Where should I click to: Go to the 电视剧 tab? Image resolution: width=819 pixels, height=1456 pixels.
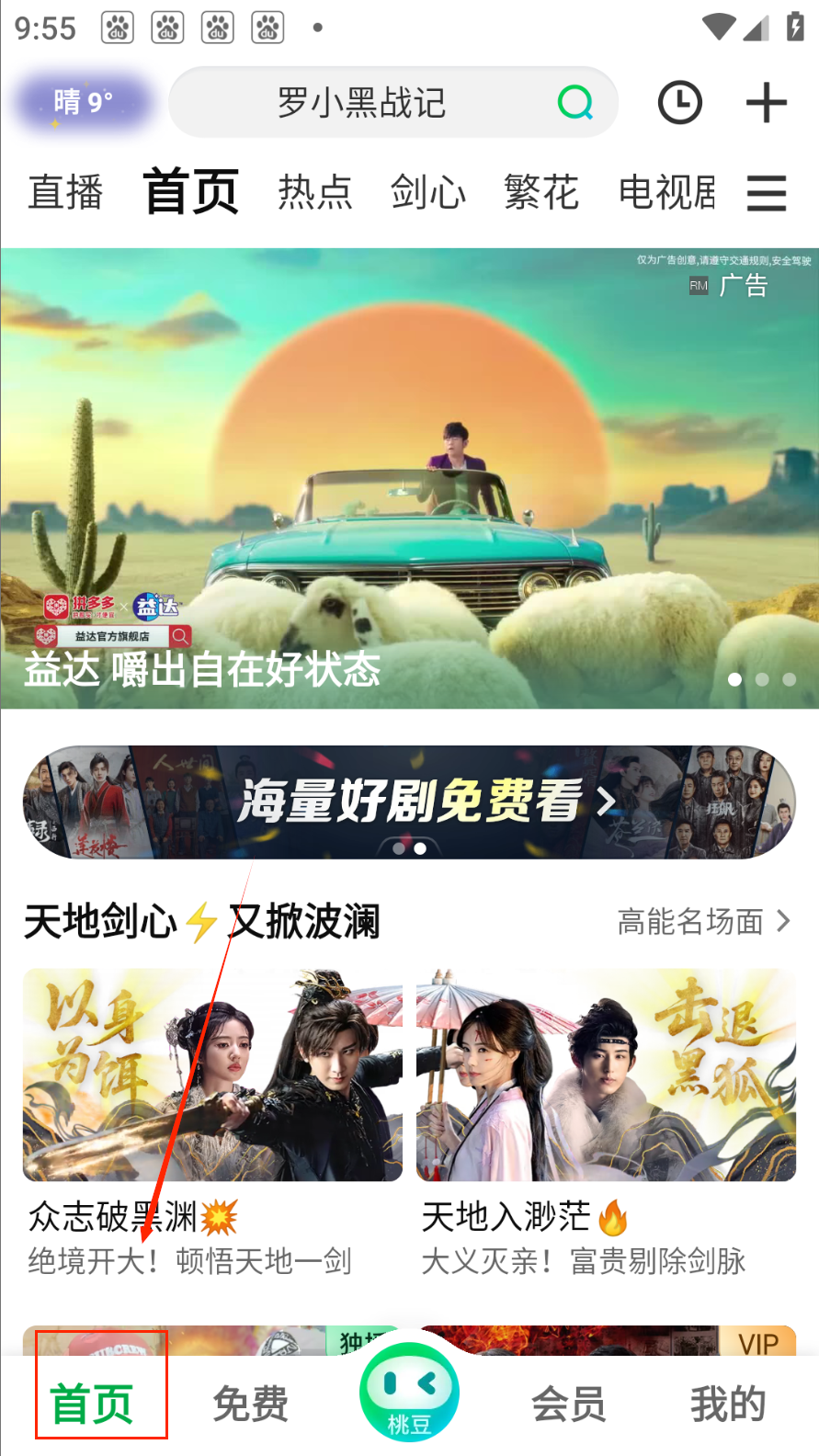click(x=666, y=193)
